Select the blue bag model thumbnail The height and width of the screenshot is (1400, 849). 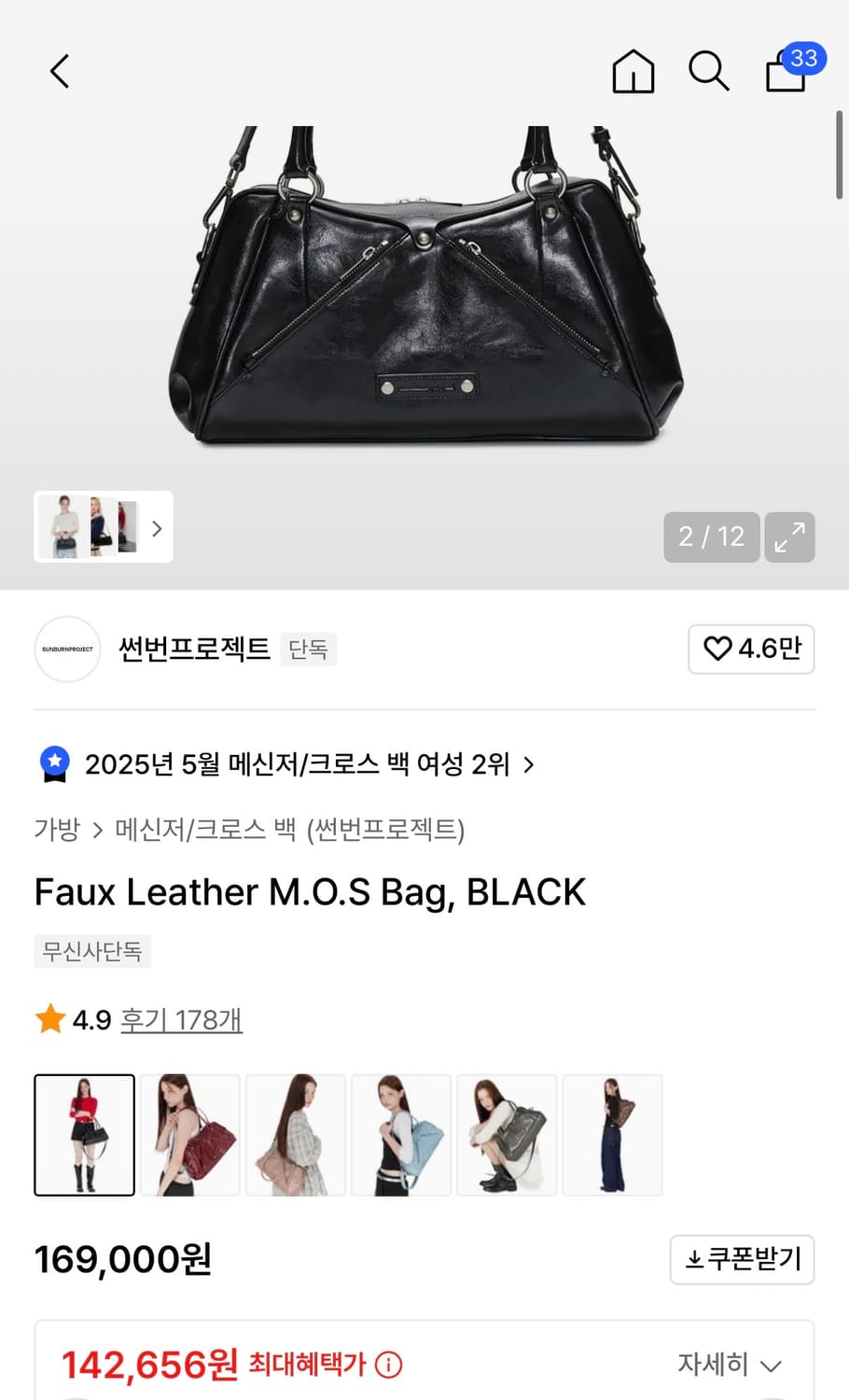[400, 1134]
